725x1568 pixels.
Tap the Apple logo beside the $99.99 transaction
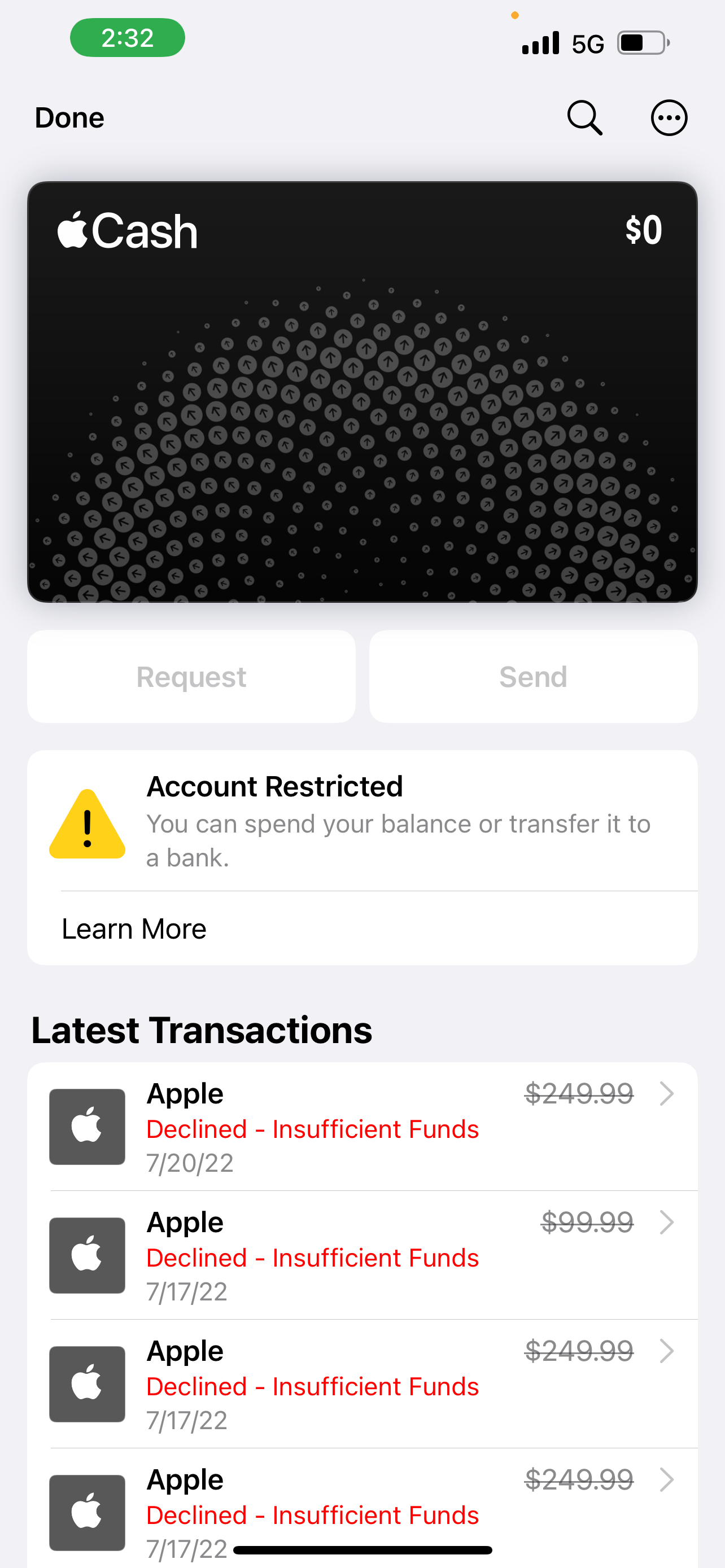pos(86,1255)
